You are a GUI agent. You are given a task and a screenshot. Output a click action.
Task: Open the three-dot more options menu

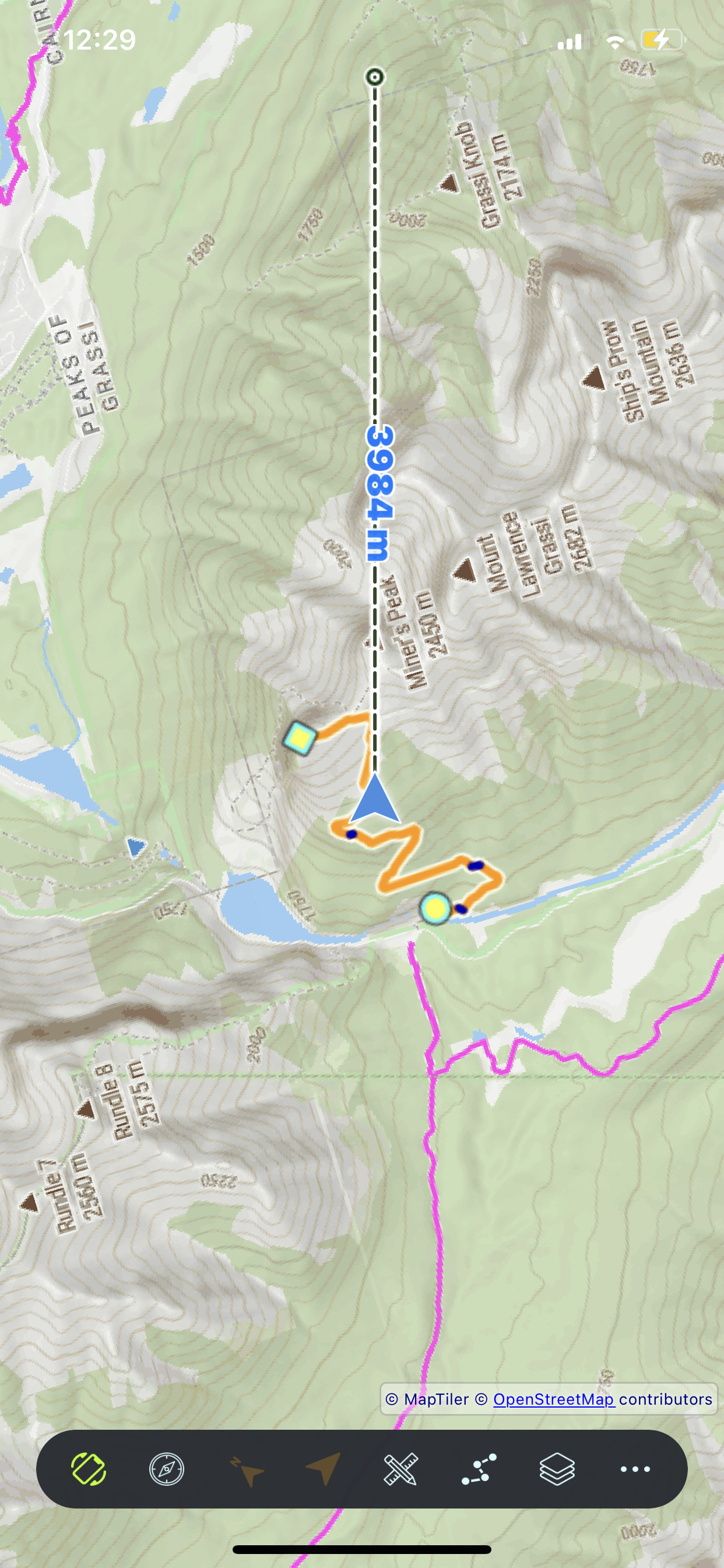(635, 1469)
